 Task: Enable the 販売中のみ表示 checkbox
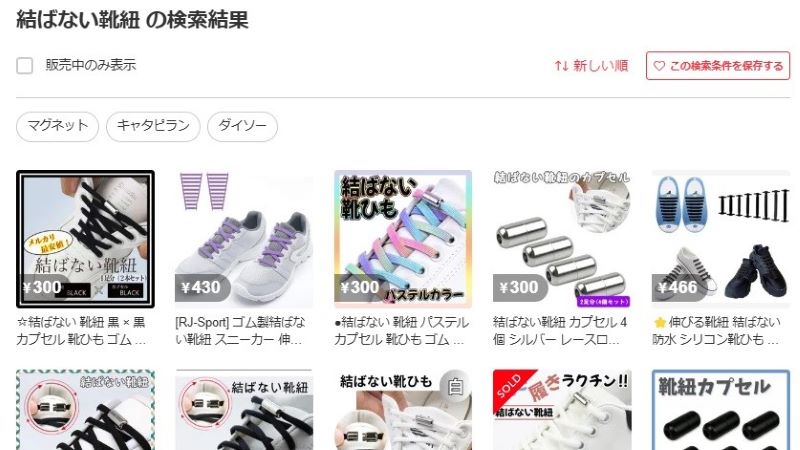[25, 66]
